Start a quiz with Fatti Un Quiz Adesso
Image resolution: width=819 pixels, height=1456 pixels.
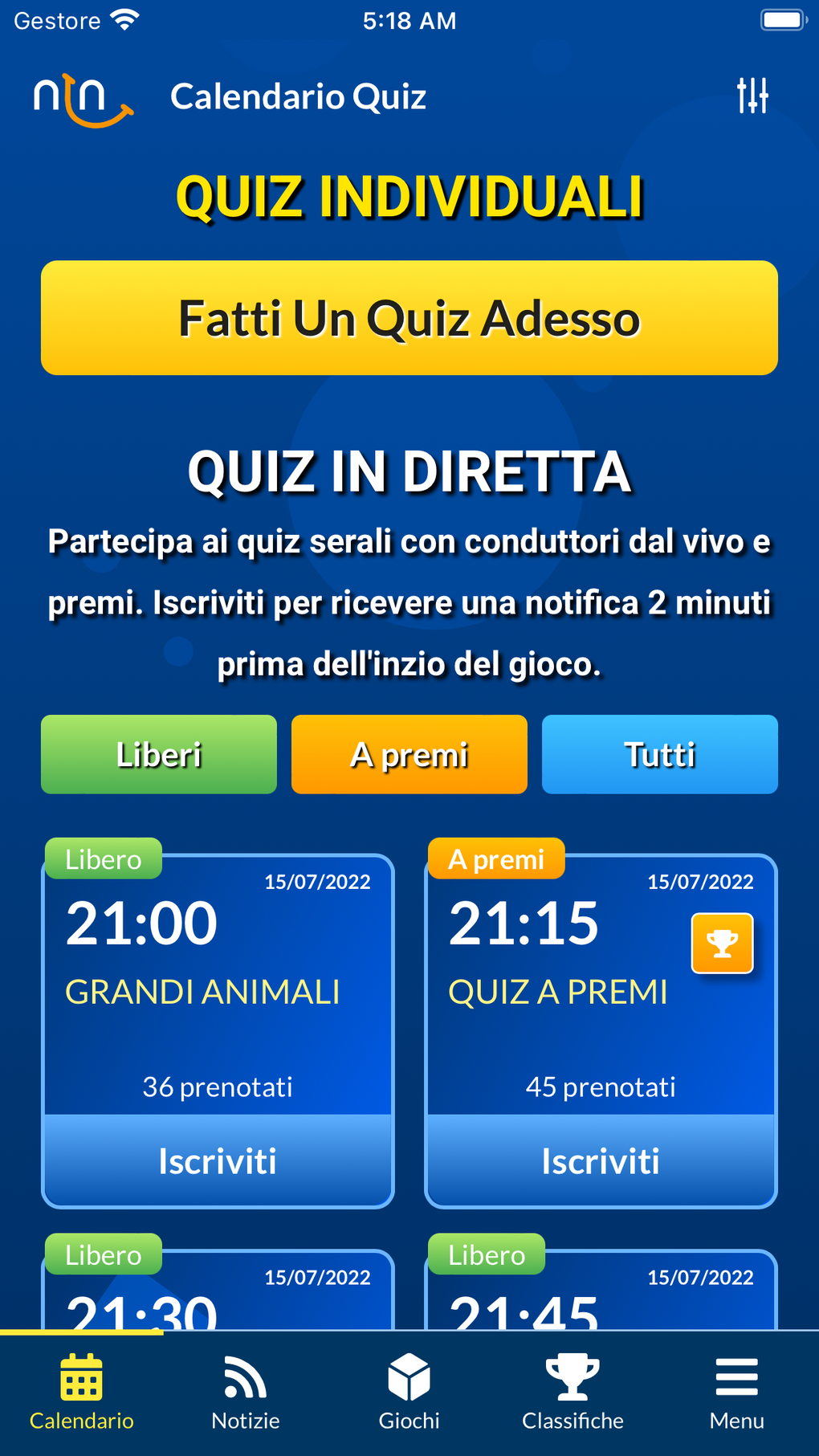click(409, 318)
